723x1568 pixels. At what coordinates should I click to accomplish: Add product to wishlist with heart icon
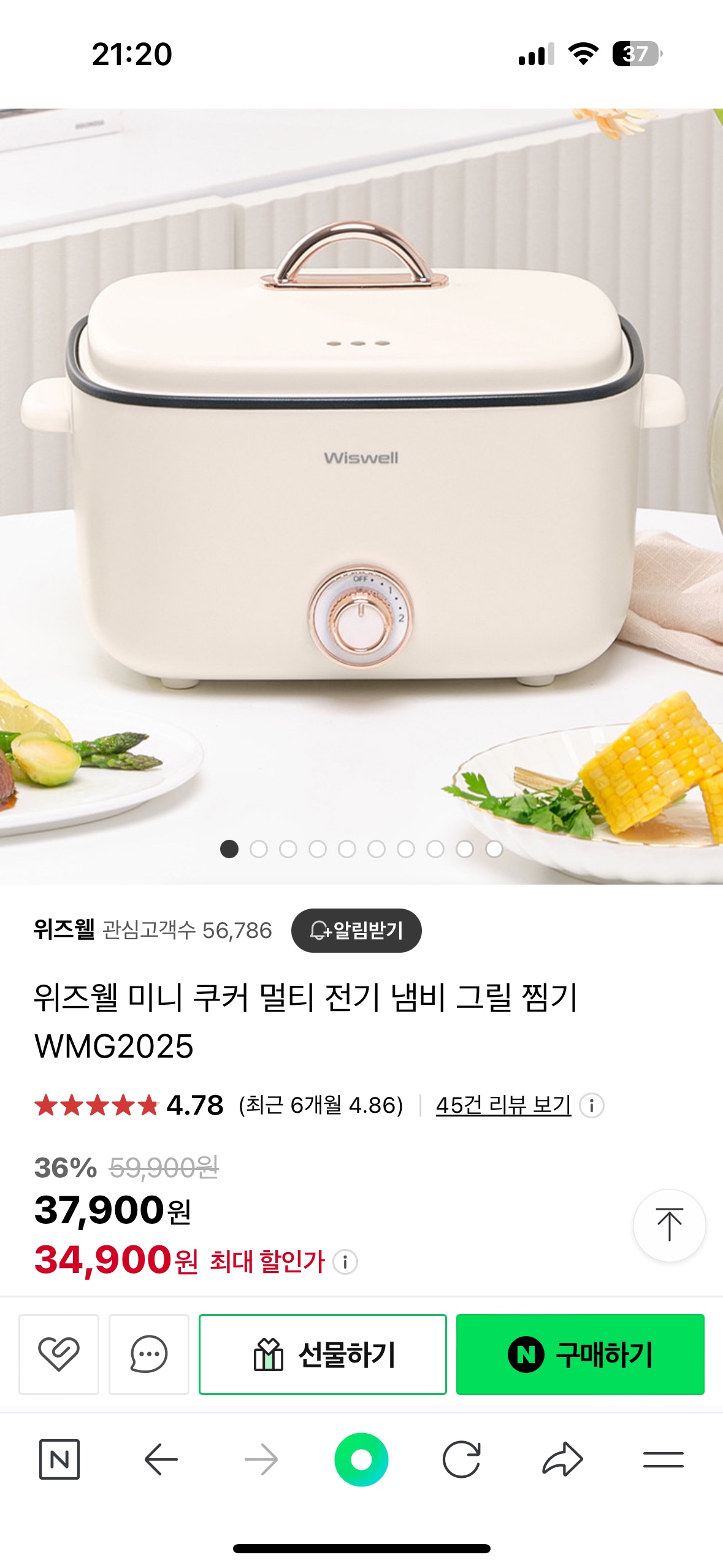click(59, 1354)
